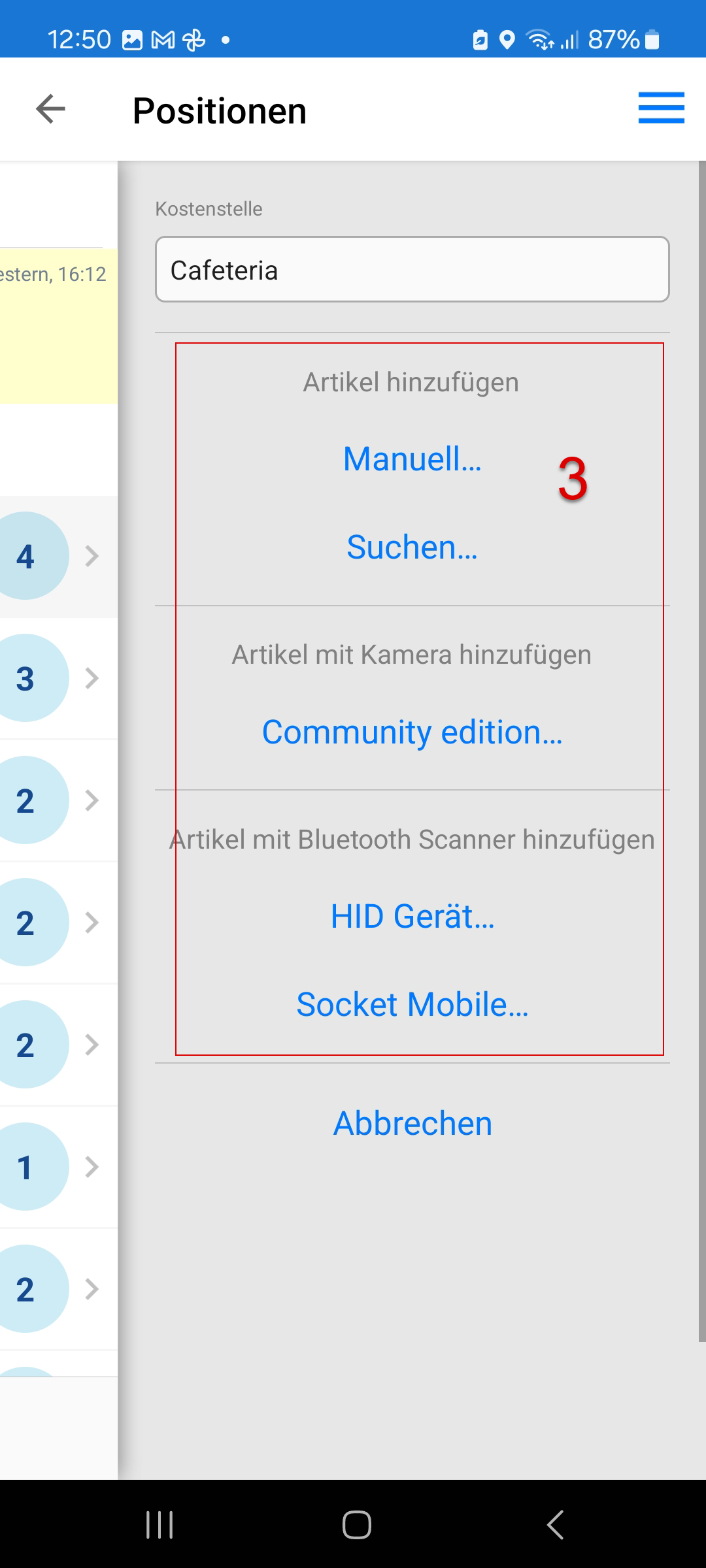706x1568 pixels.
Task: Cancel with Abbrechen
Action: 412,1124
